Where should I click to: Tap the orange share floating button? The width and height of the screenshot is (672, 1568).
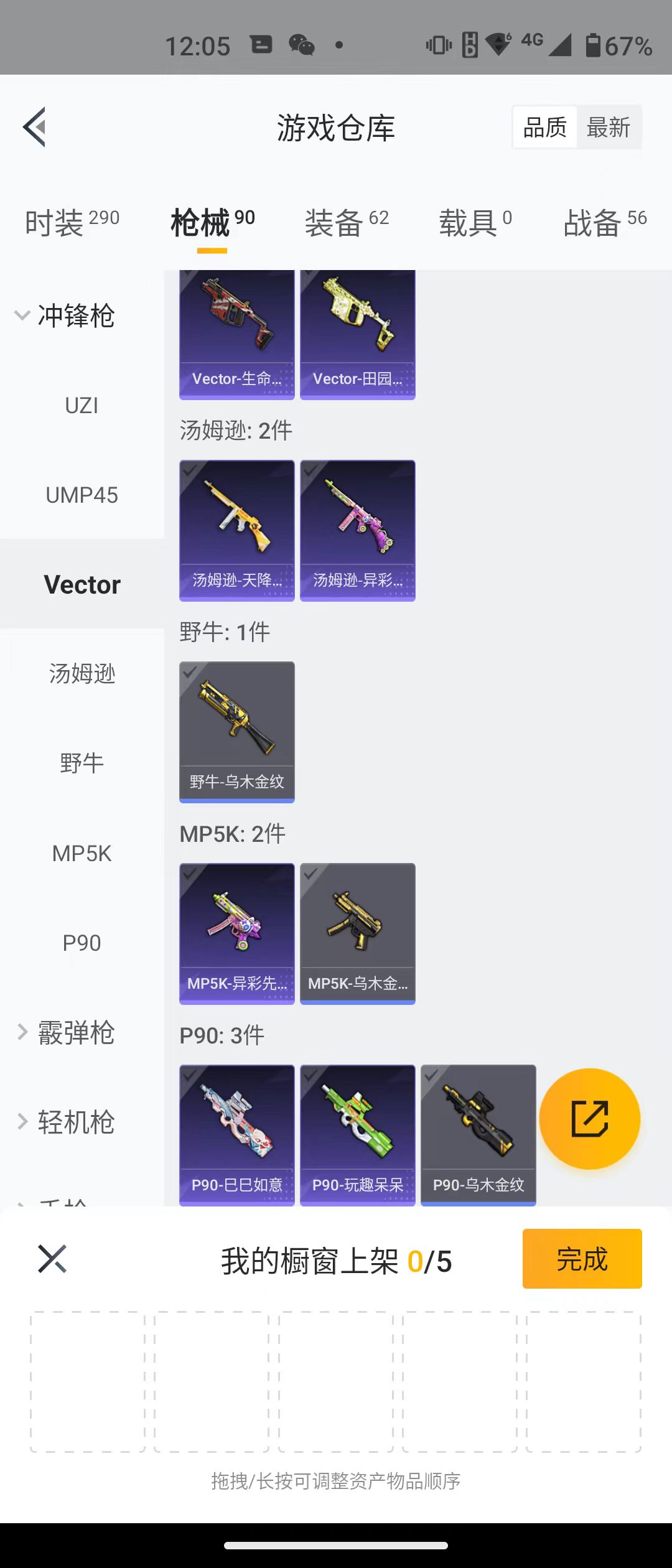pos(589,1119)
